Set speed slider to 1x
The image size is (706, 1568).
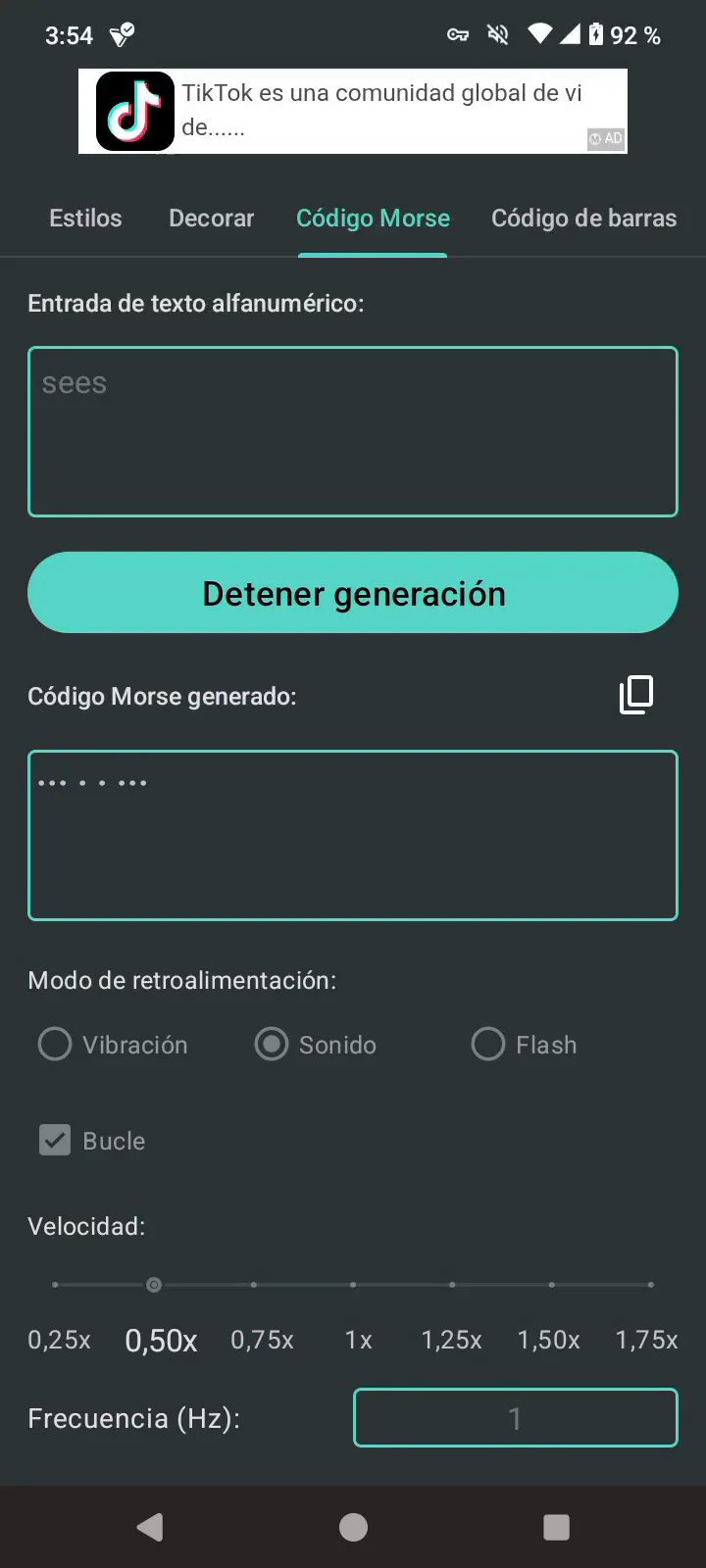353,1284
